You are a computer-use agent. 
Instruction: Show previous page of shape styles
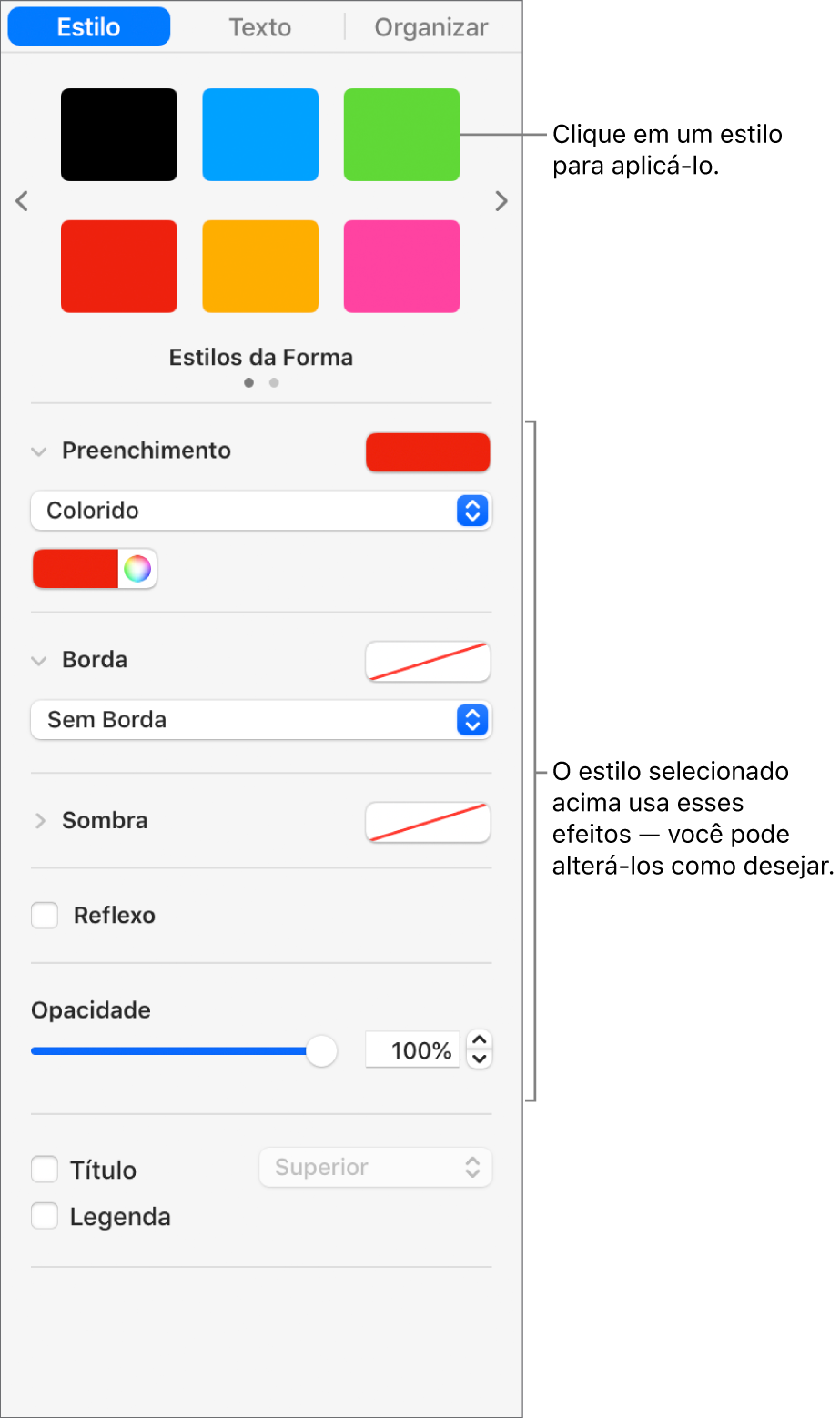click(x=22, y=201)
